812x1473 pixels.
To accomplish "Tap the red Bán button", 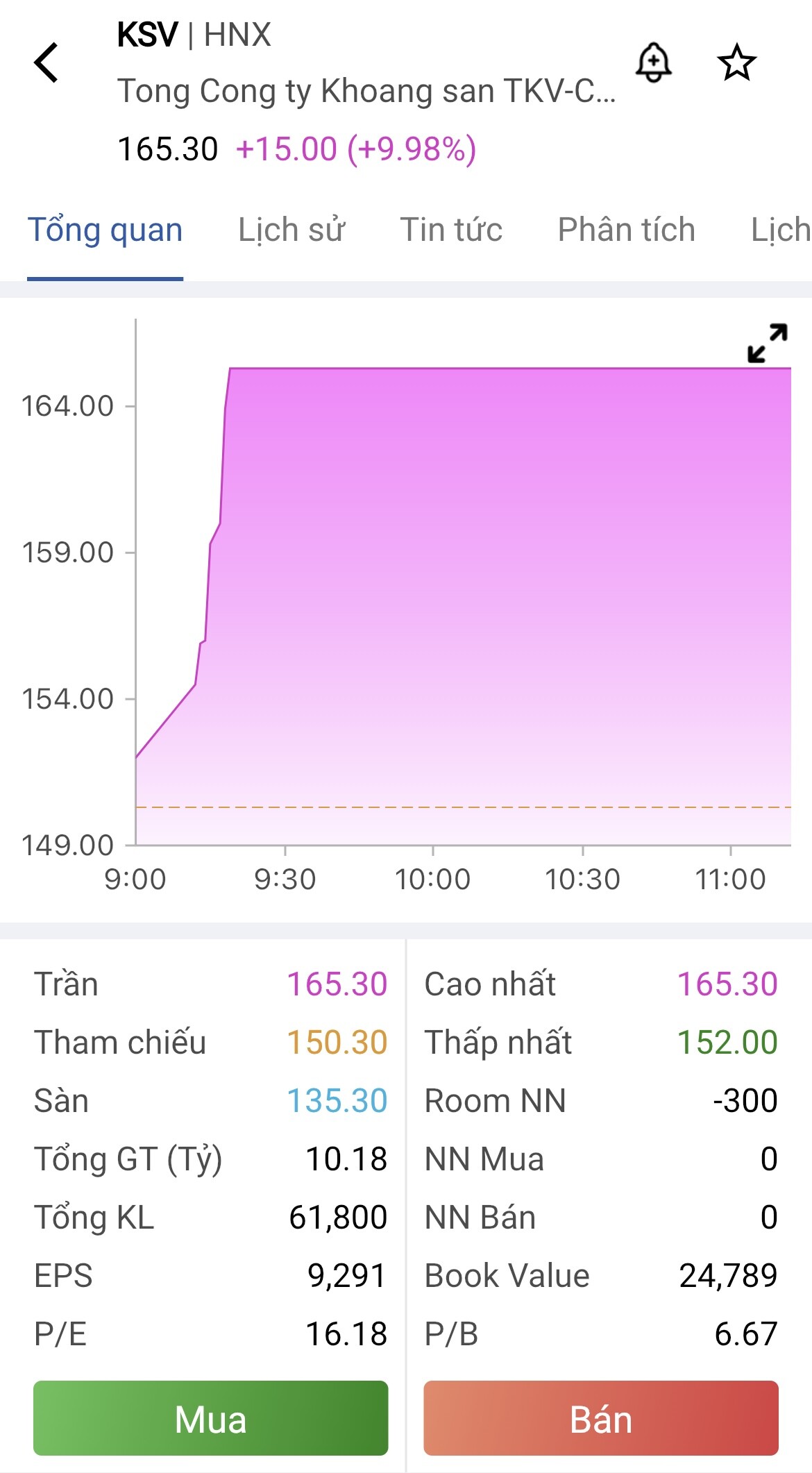I will coord(601,1418).
